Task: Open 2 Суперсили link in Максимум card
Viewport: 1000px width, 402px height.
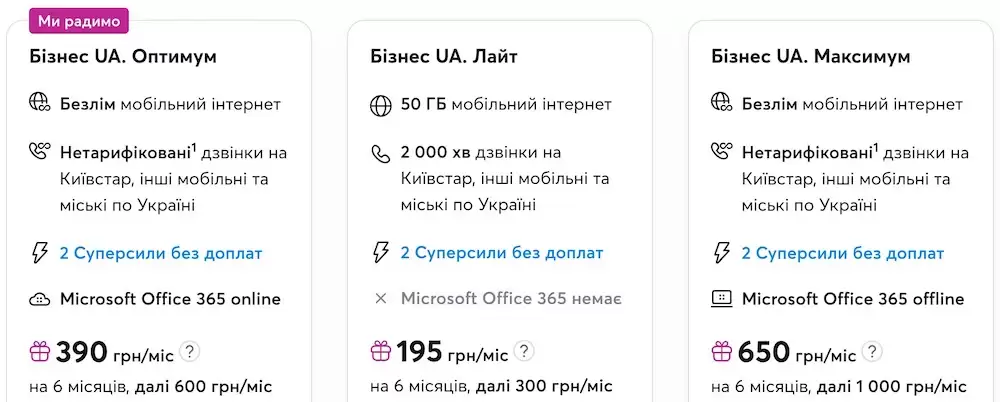Action: [842, 253]
